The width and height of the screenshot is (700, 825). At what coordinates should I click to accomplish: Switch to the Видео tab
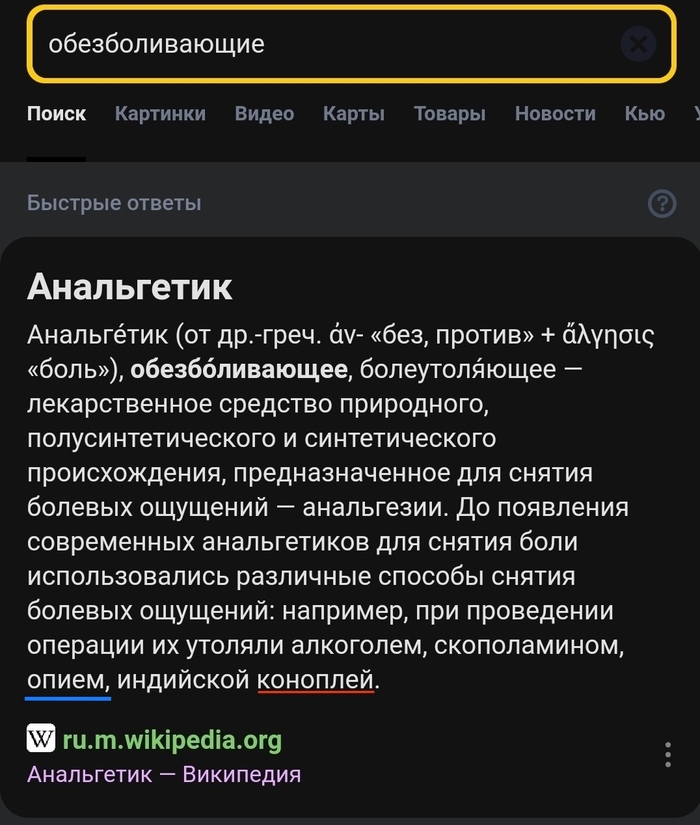264,114
